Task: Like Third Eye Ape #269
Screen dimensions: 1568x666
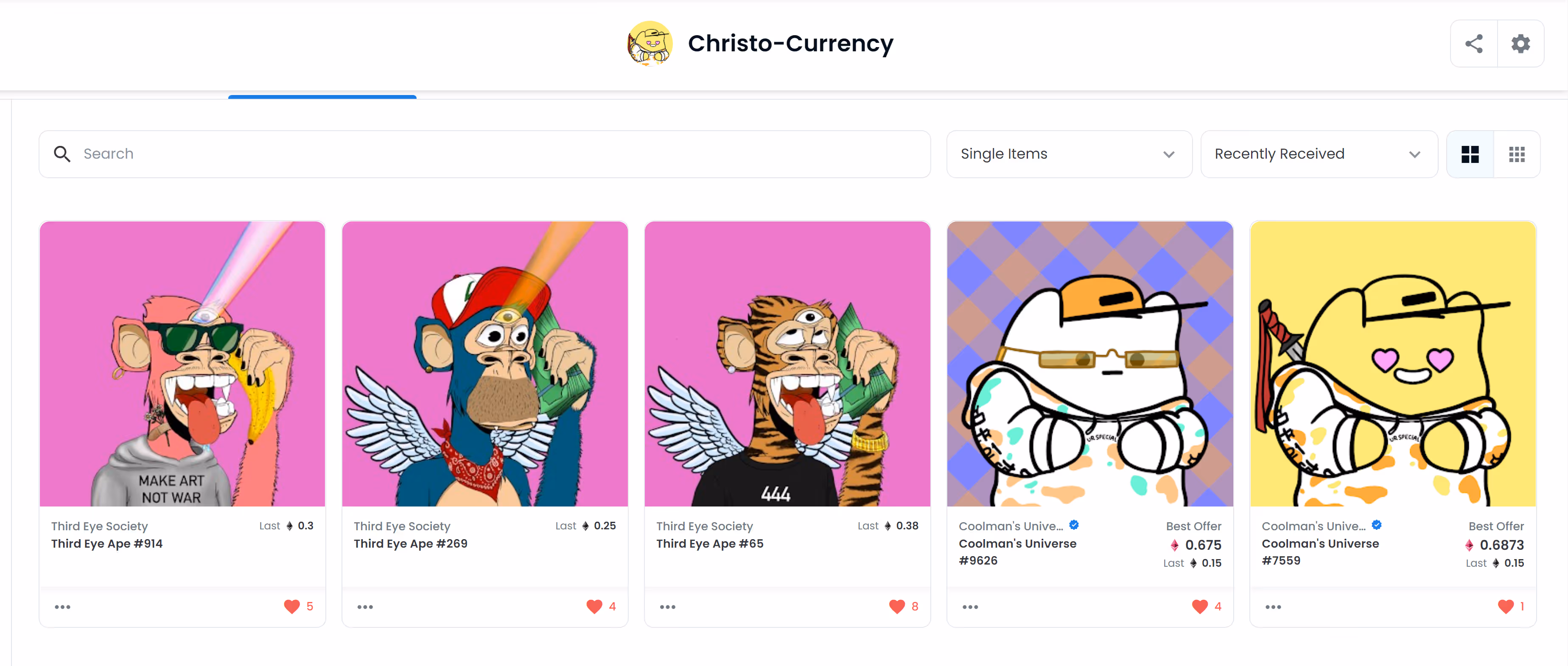Action: 595,606
